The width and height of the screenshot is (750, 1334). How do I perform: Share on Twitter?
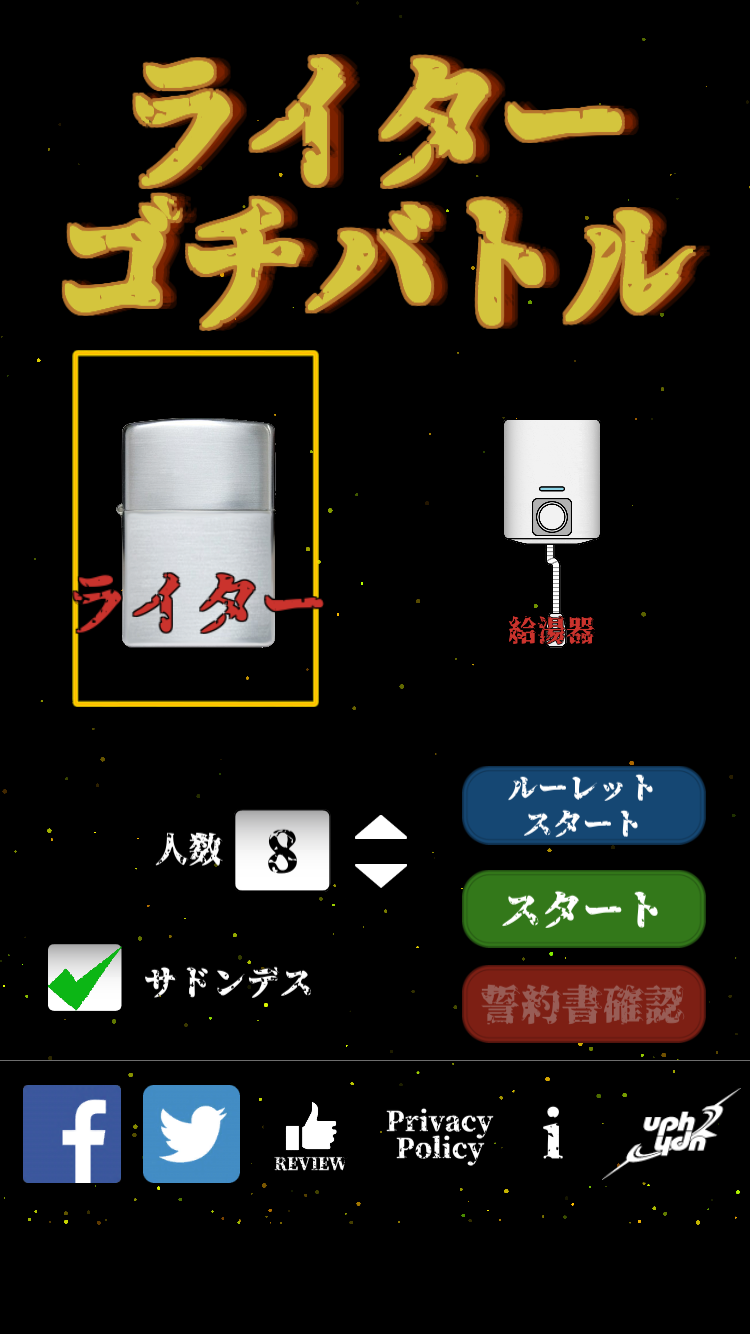(191, 1134)
